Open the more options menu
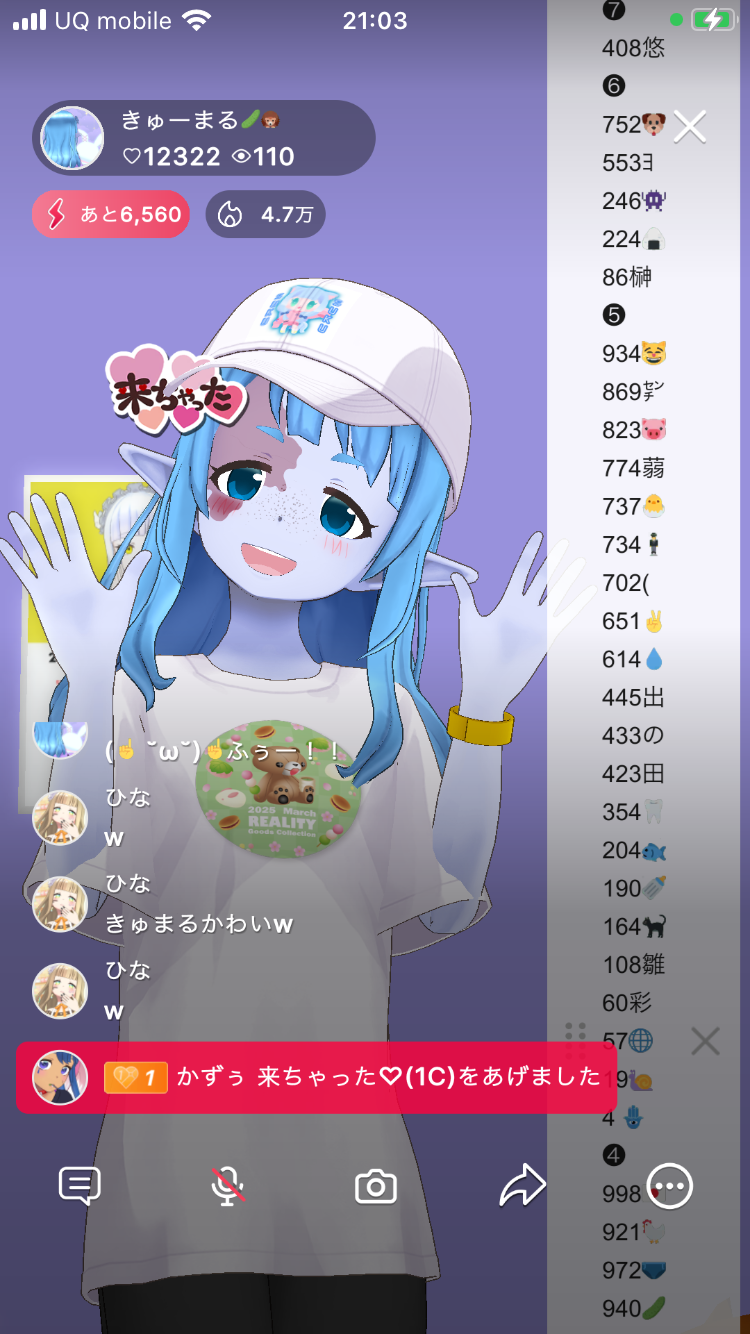This screenshot has height=1334, width=750. click(x=670, y=1187)
